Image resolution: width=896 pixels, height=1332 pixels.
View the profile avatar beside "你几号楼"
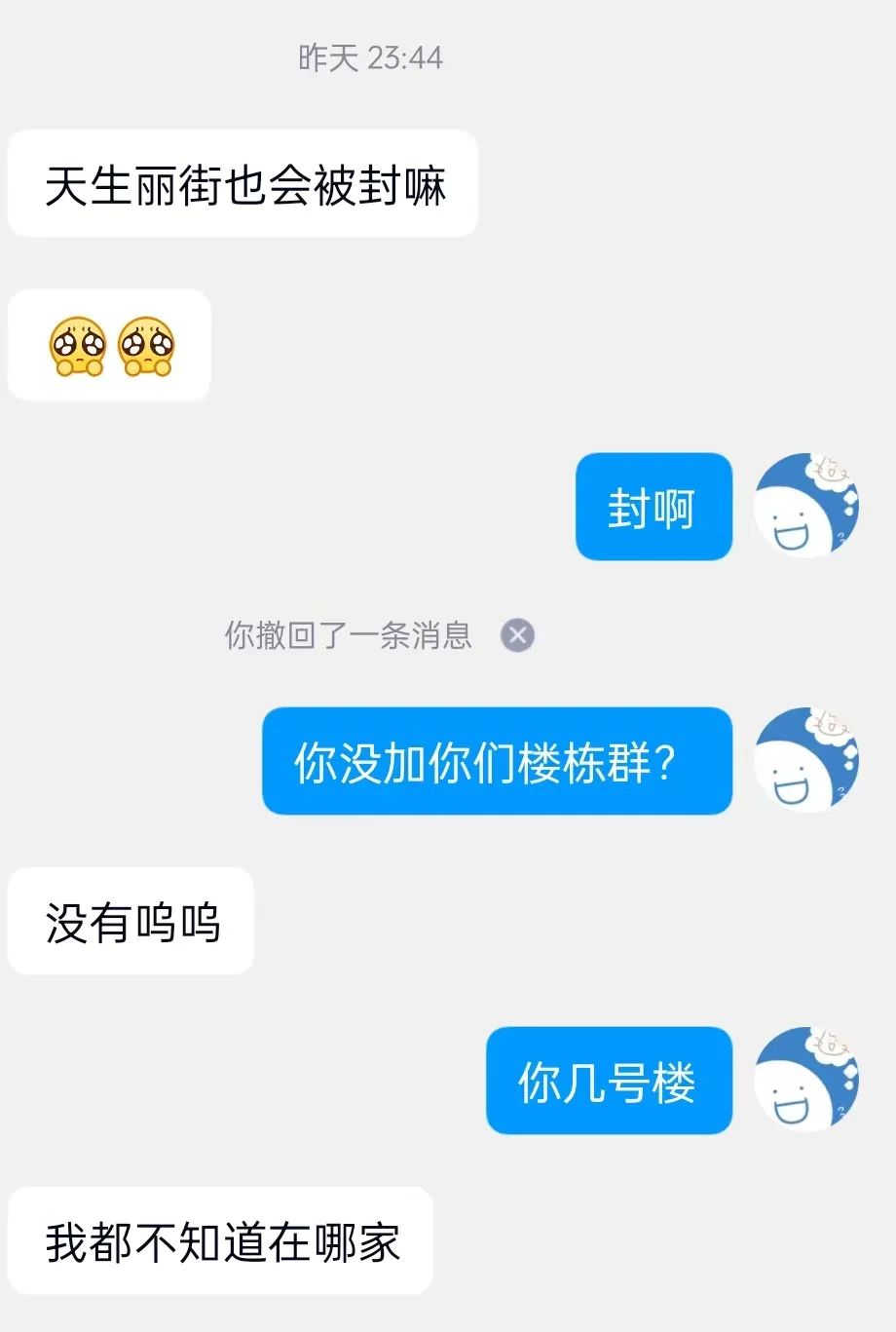806,1080
